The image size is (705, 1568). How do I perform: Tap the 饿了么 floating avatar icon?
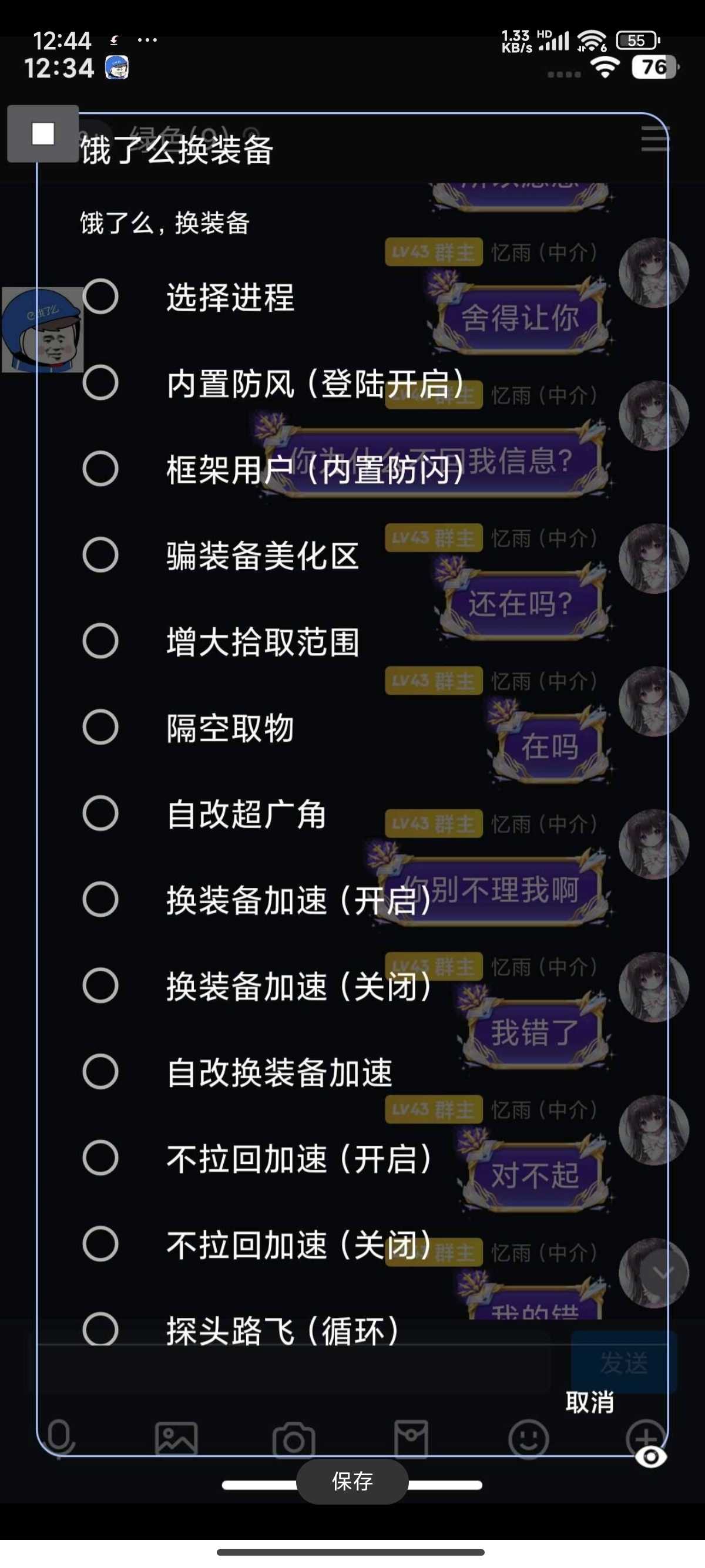43,330
